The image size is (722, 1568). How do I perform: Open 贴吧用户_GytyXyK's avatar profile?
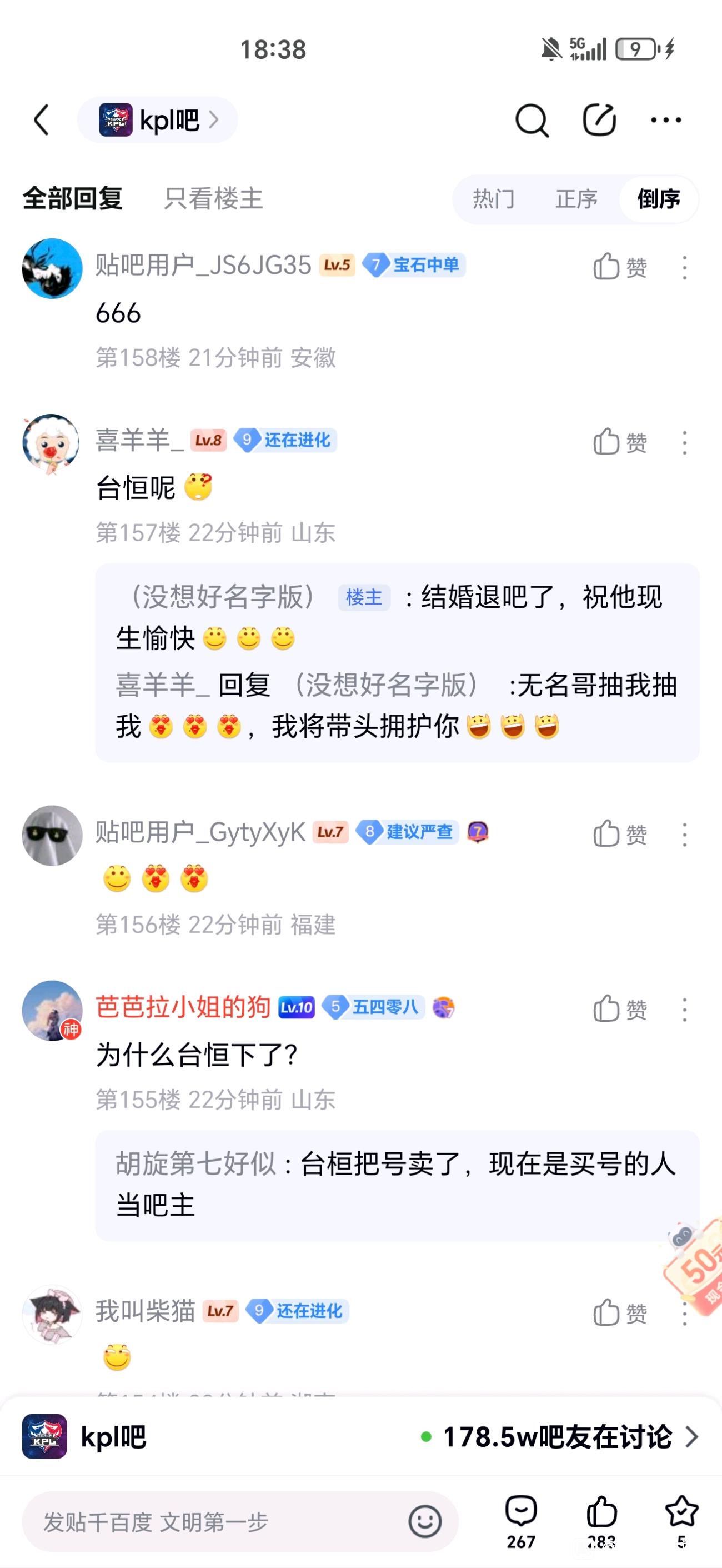tap(52, 835)
